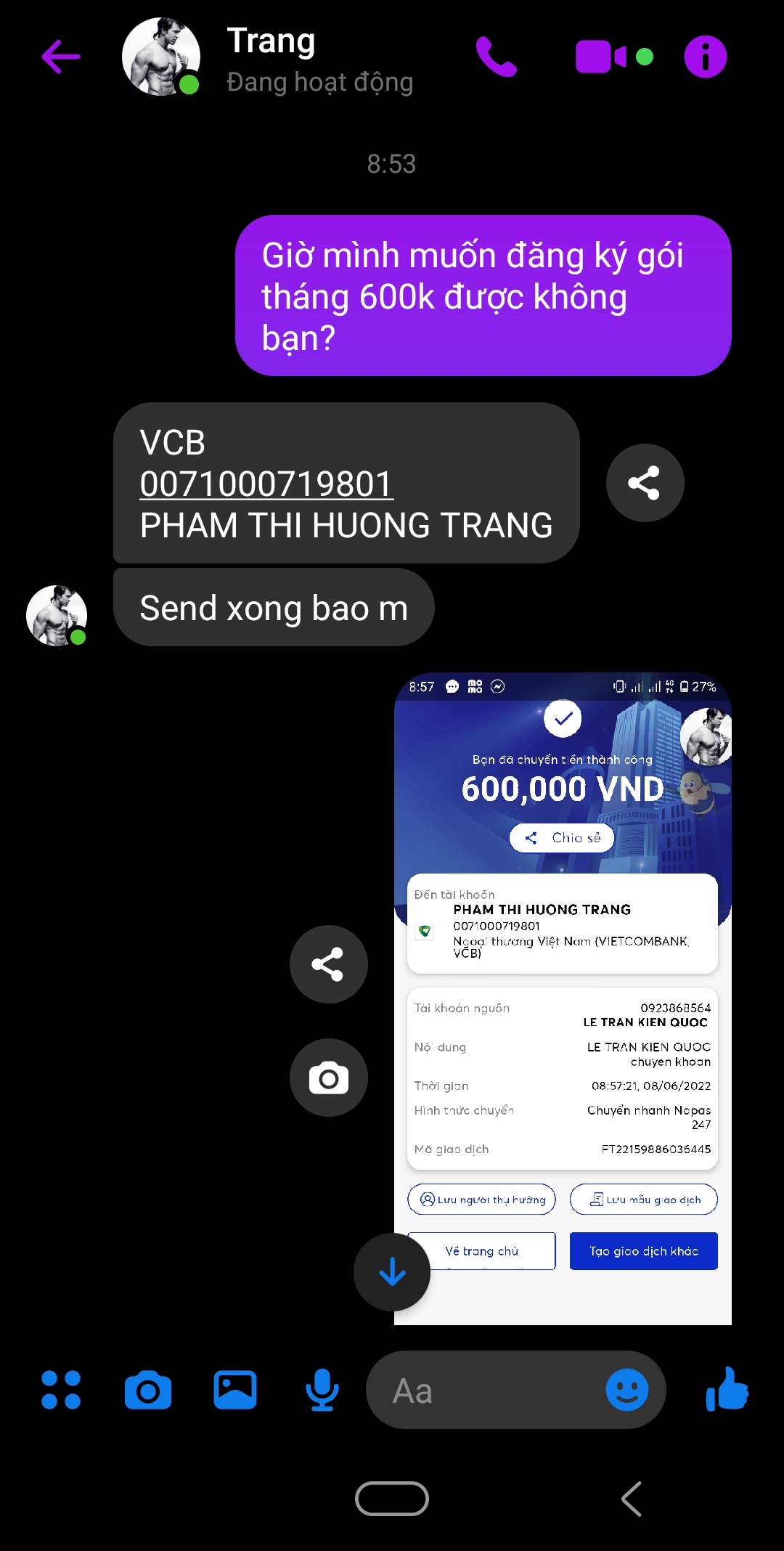784x1551 pixels.
Task: Jump to the latest messages
Action: (x=392, y=1272)
